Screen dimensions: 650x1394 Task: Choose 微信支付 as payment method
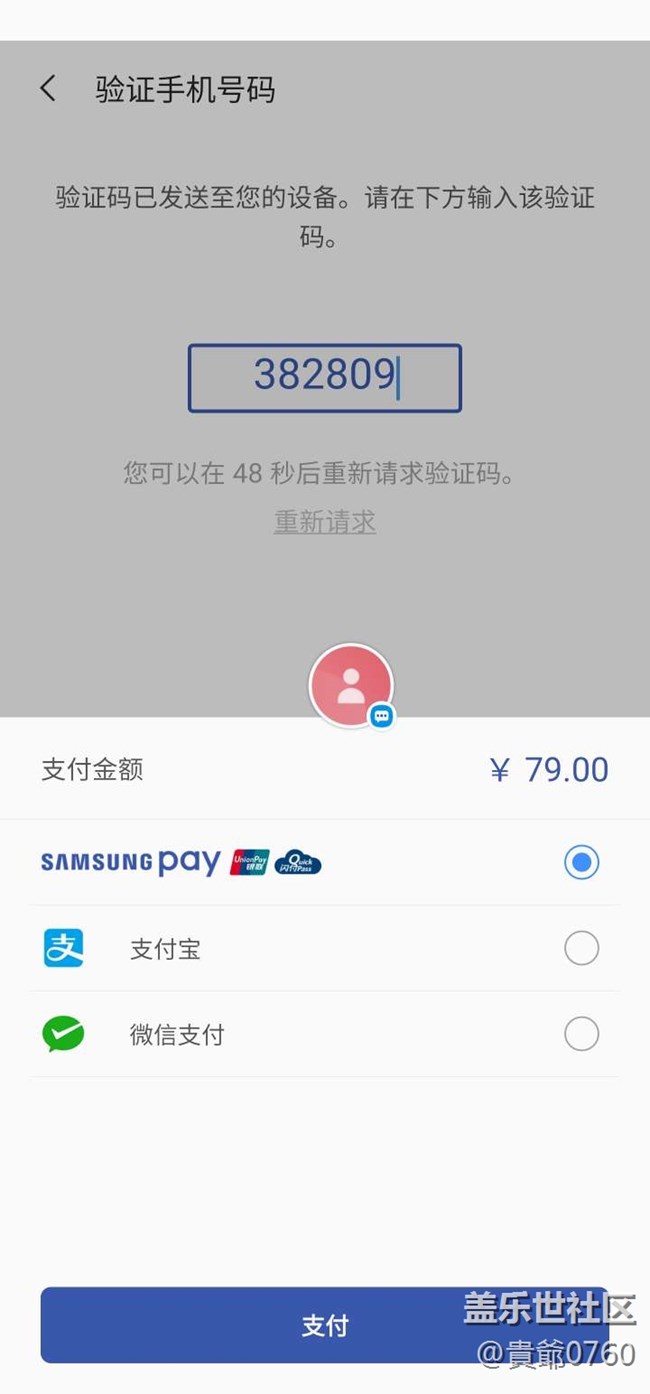(325, 1034)
